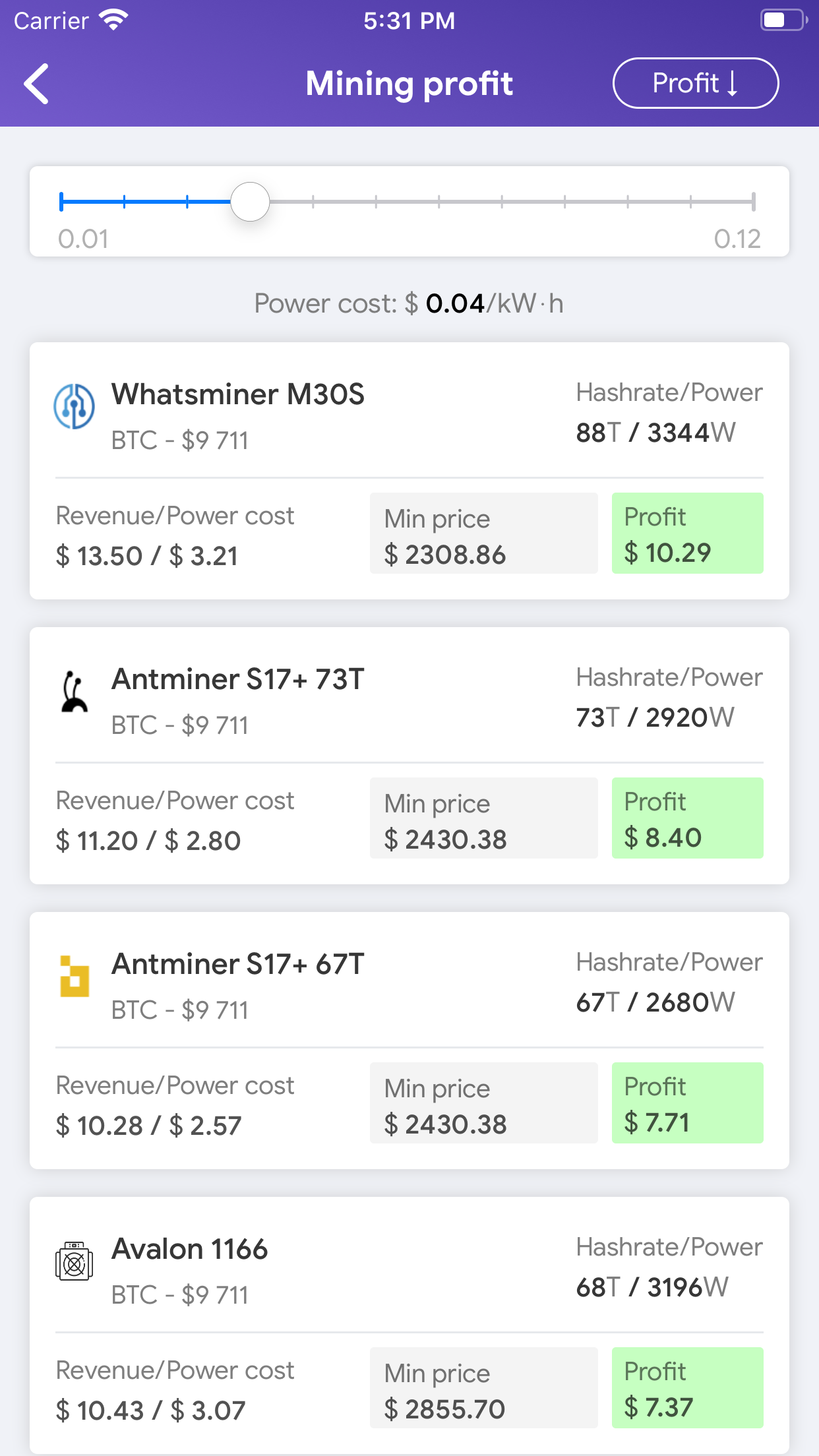The height and width of the screenshot is (1456, 819).
Task: Tap the green Profit badge showing $10.29
Action: tap(688, 533)
